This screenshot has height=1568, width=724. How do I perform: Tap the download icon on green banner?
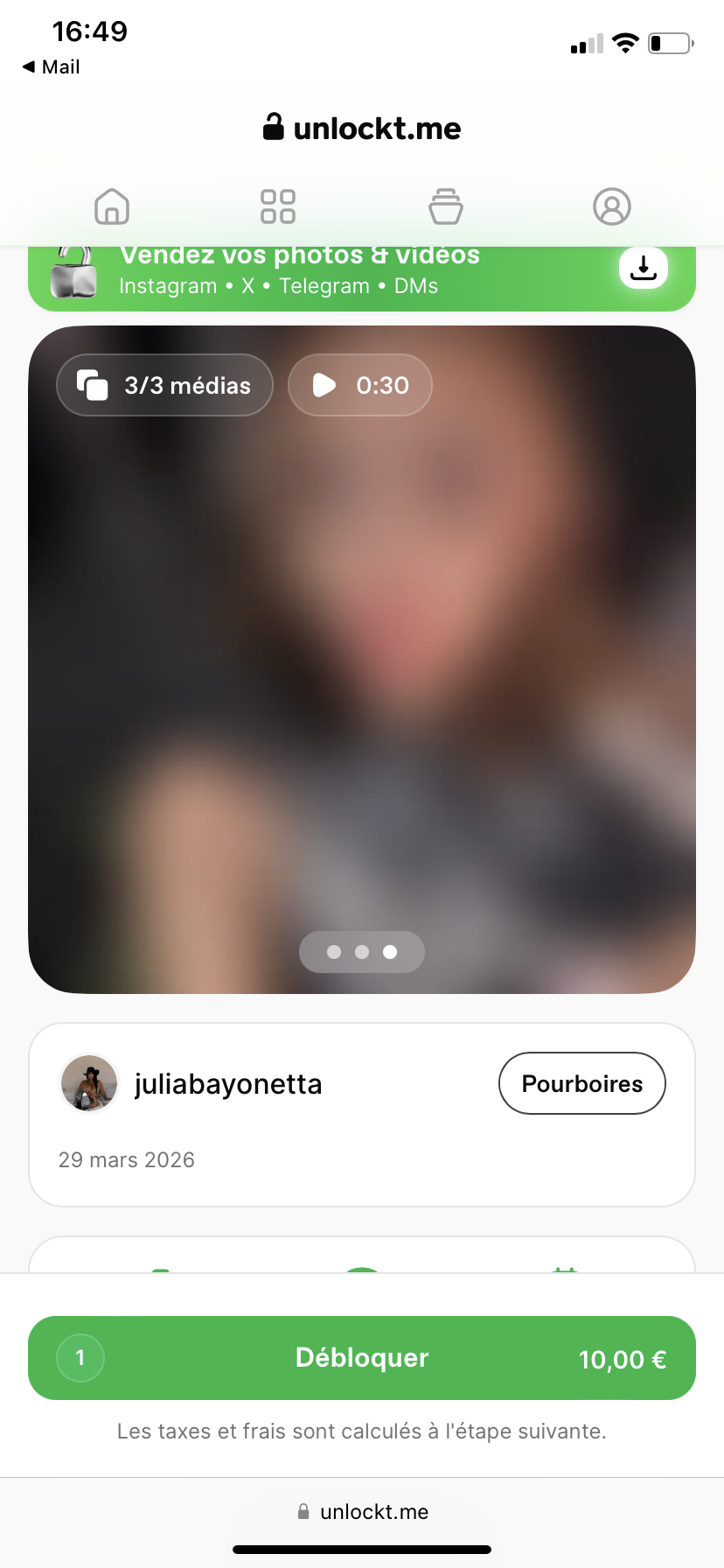click(x=644, y=269)
